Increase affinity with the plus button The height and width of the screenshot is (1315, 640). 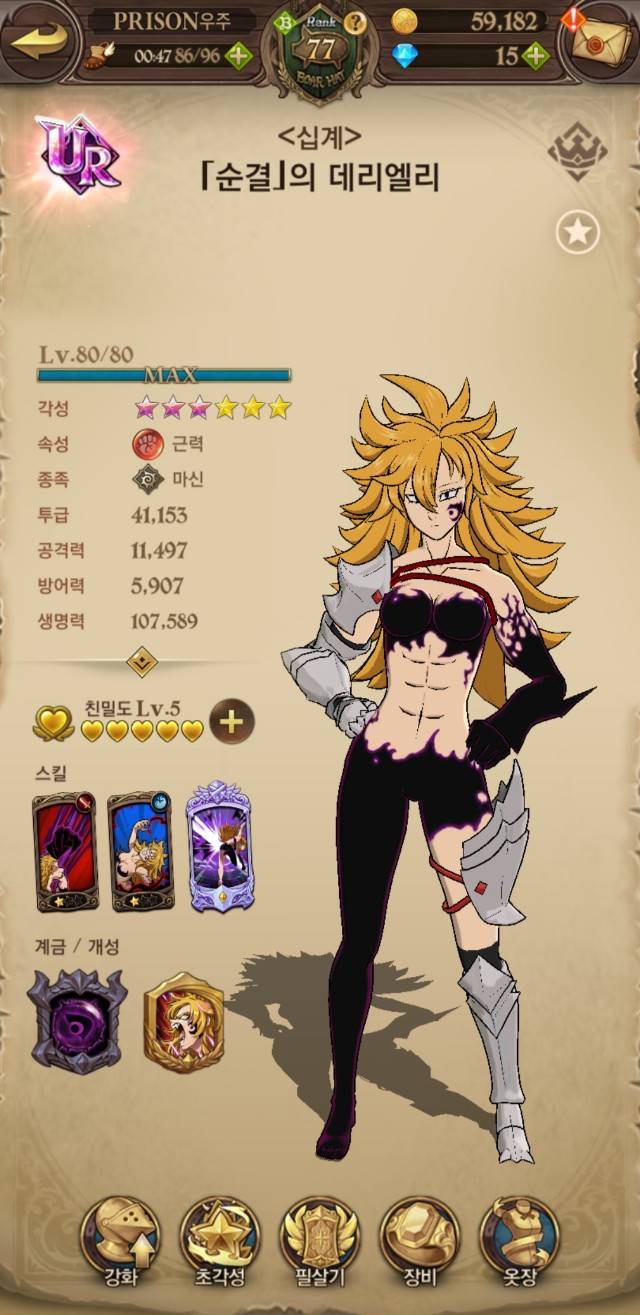pyautogui.click(x=232, y=720)
